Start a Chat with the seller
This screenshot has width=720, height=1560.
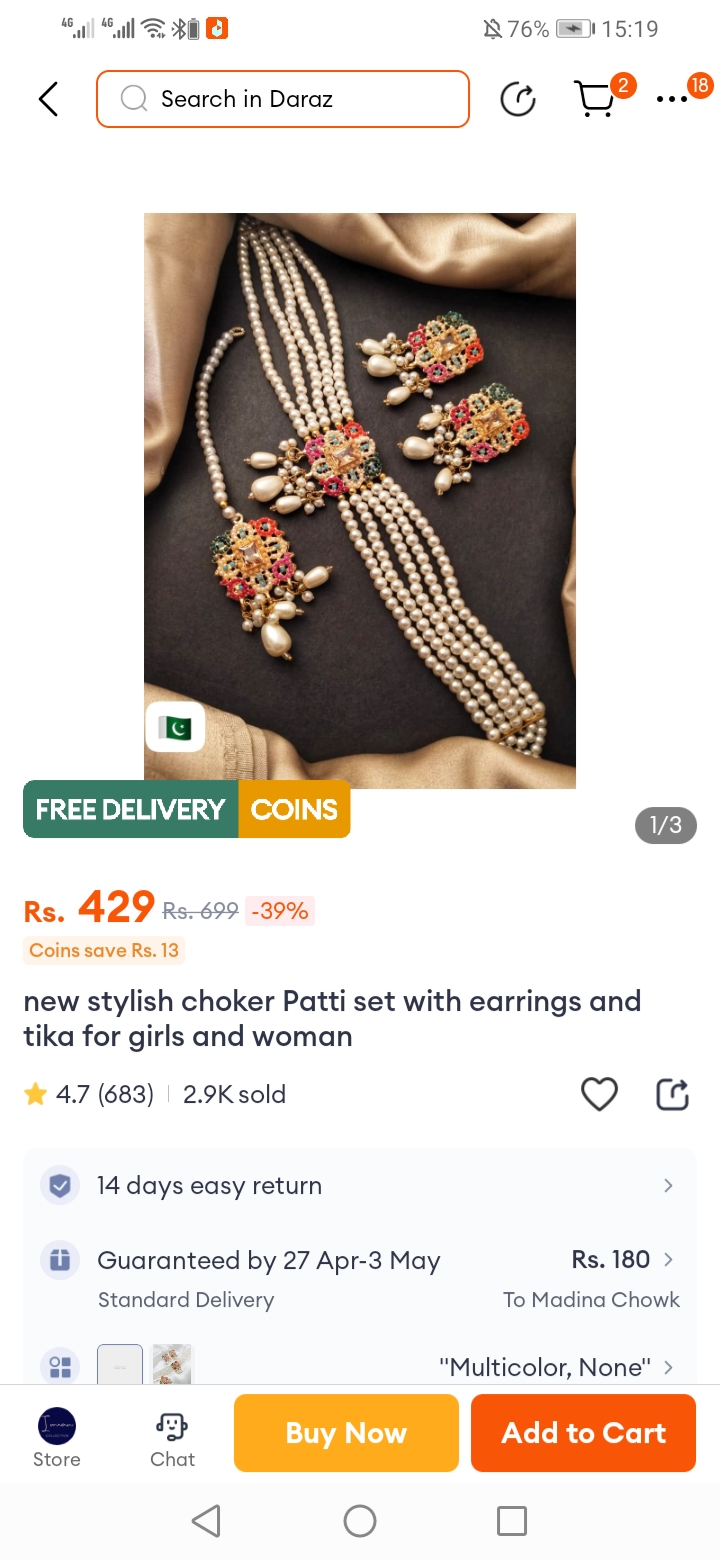pos(172,1438)
